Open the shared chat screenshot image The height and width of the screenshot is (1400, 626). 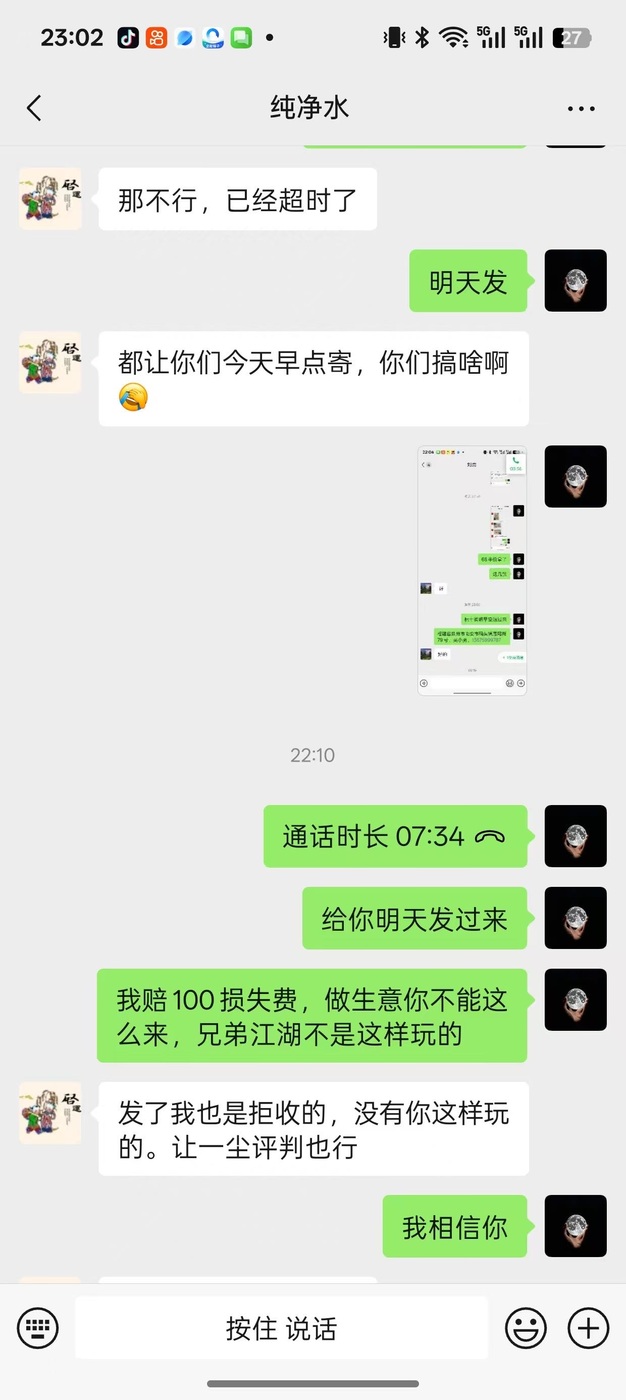click(x=472, y=570)
